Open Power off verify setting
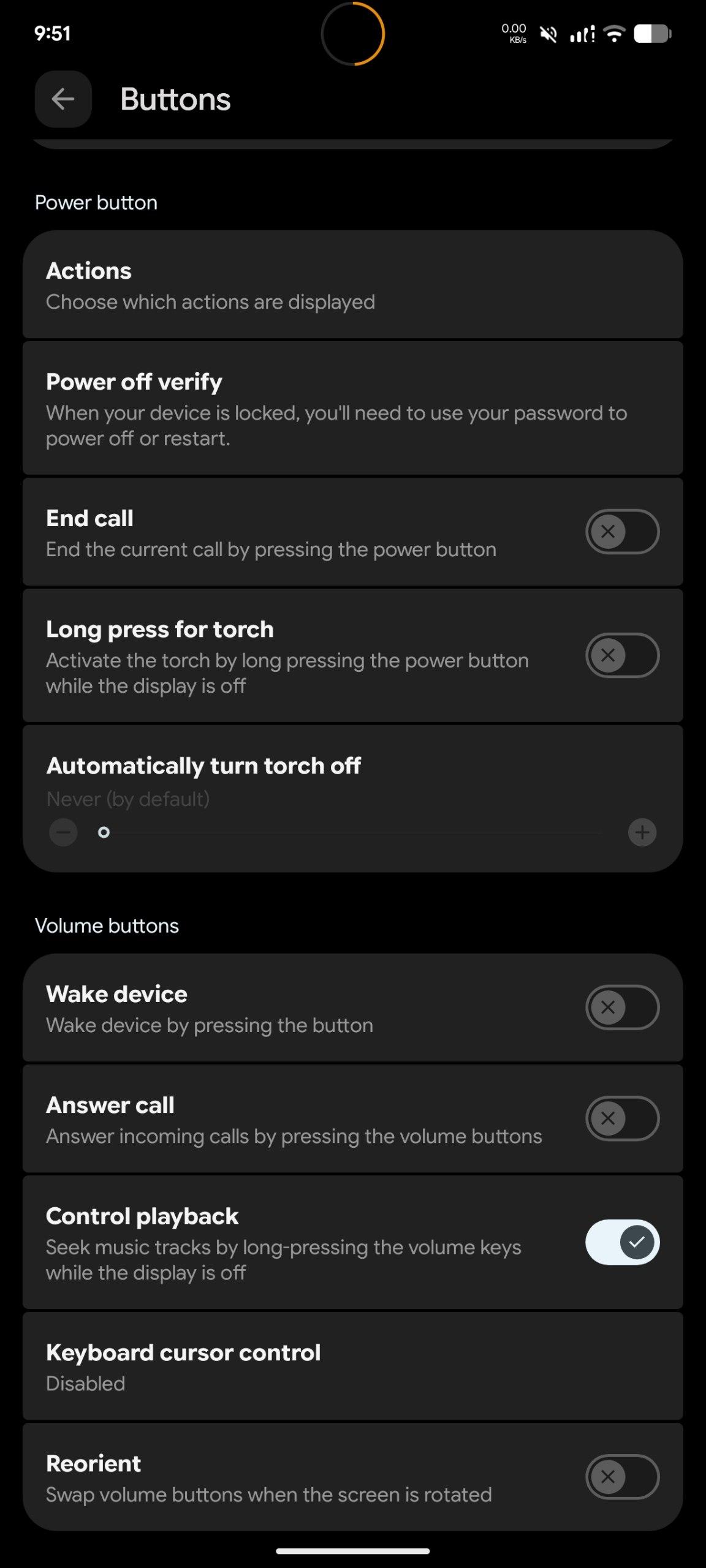This screenshot has height=1568, width=706. tap(352, 409)
